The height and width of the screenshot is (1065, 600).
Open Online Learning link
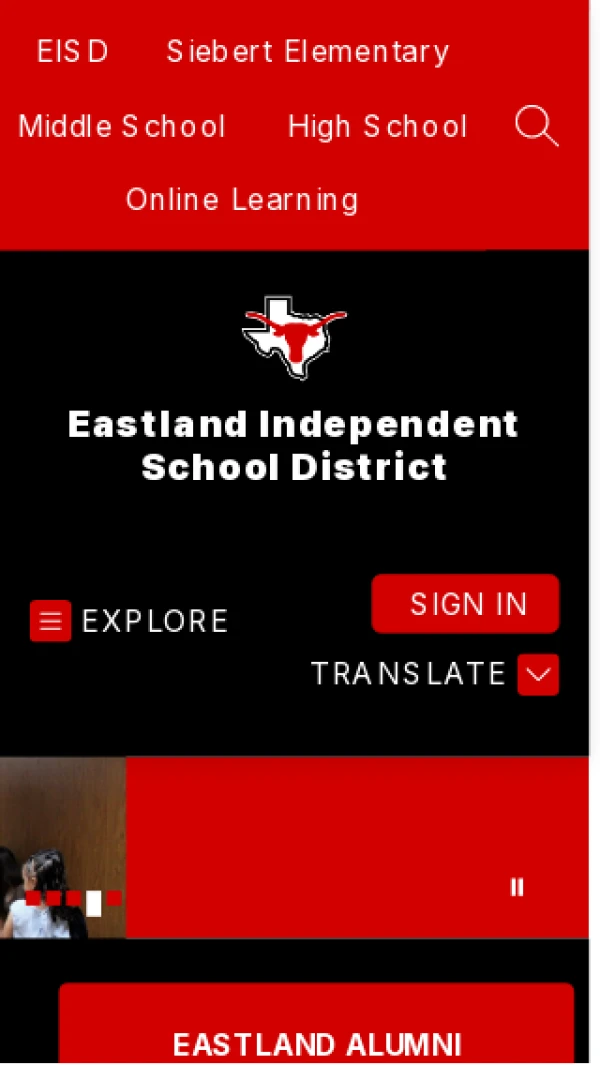coord(242,199)
